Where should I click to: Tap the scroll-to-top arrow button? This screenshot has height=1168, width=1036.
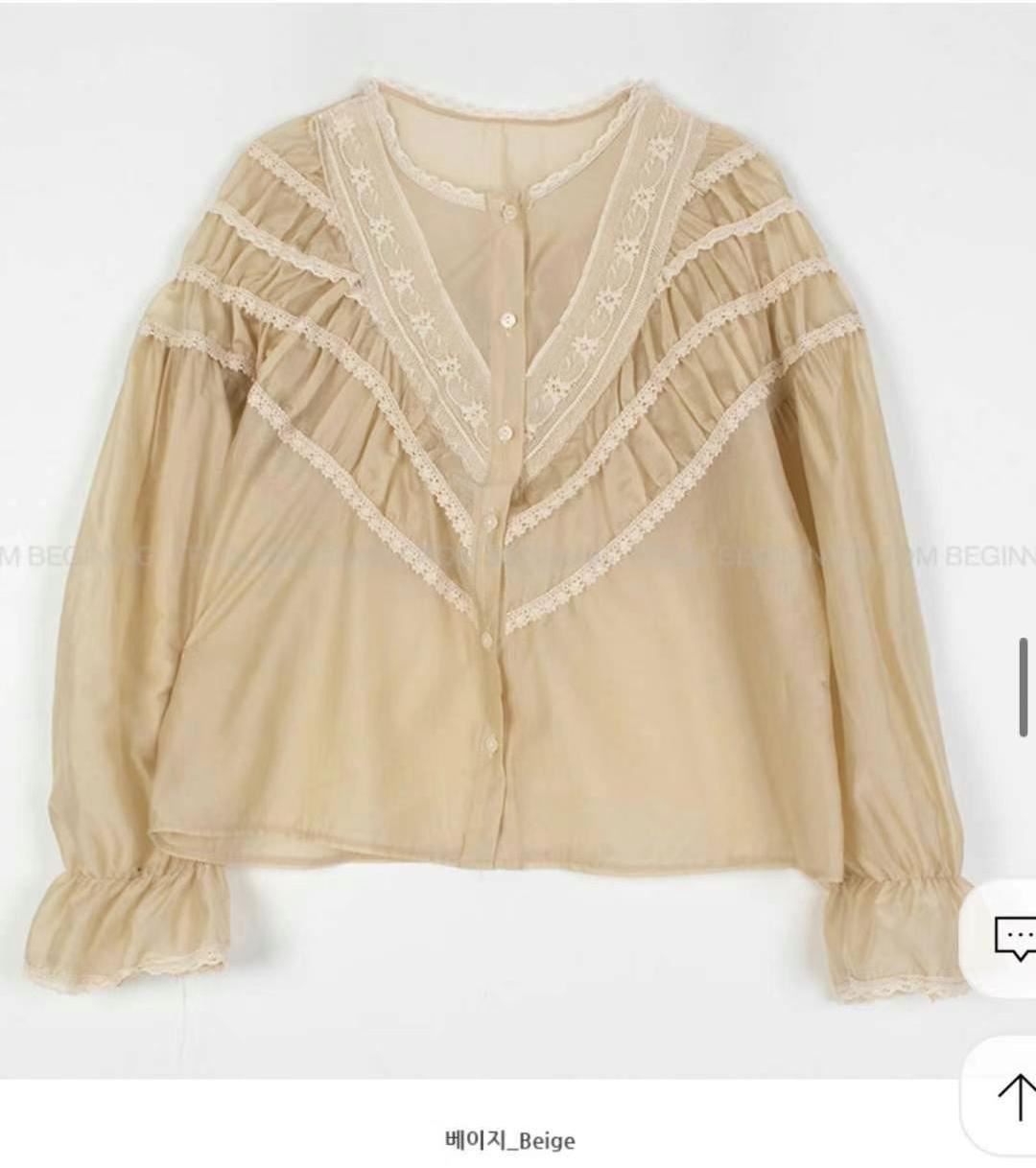tap(1012, 1094)
